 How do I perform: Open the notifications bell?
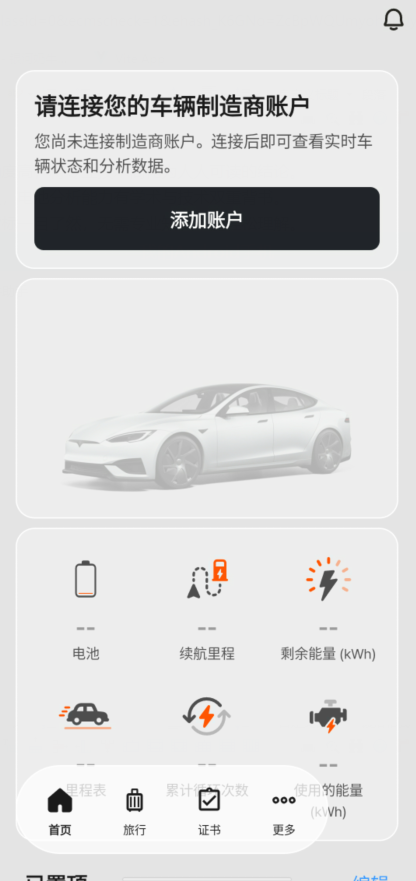(x=394, y=20)
